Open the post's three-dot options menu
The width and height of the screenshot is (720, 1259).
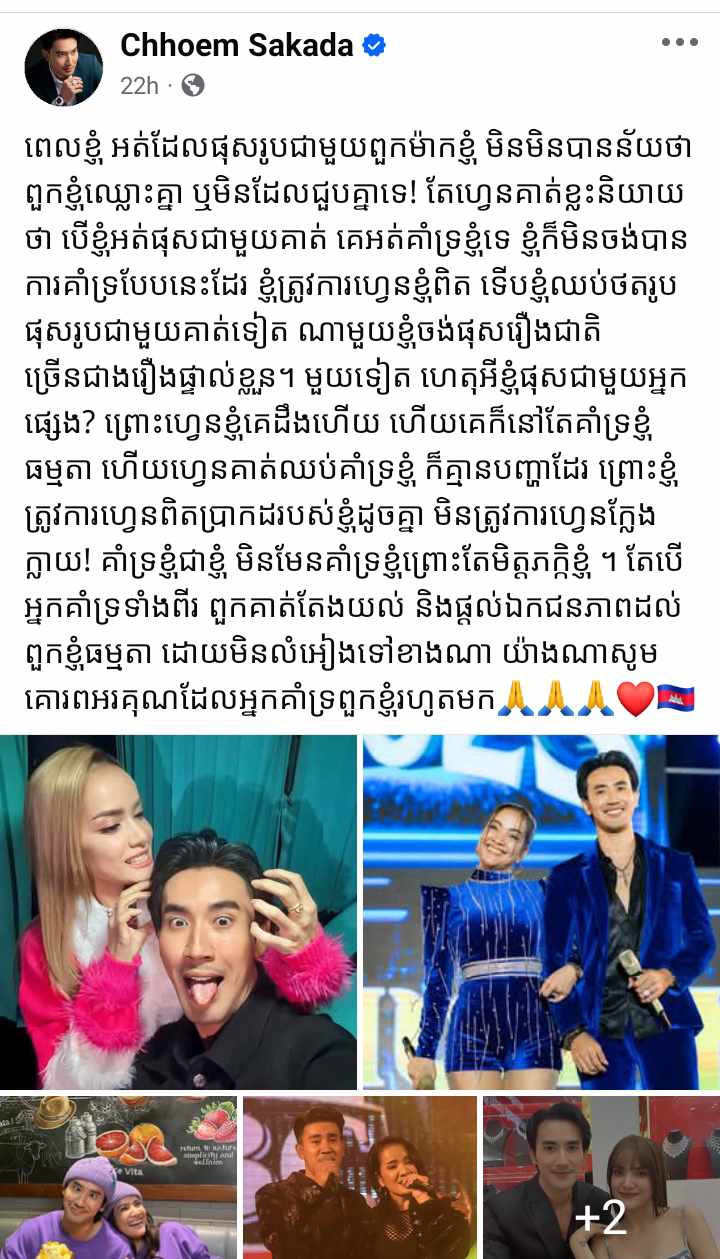click(x=679, y=42)
